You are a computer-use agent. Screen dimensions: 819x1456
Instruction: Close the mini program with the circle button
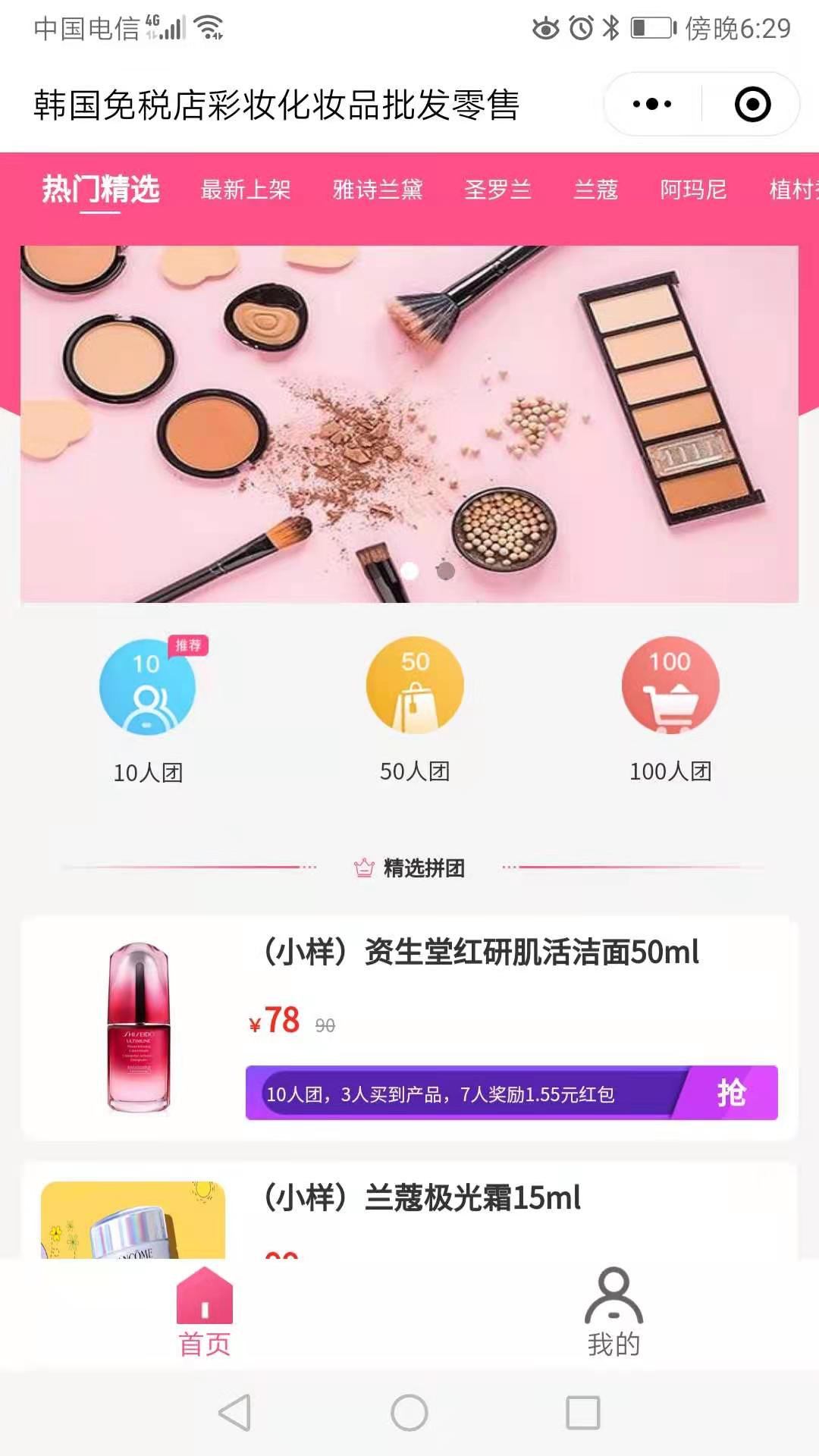pos(752,104)
